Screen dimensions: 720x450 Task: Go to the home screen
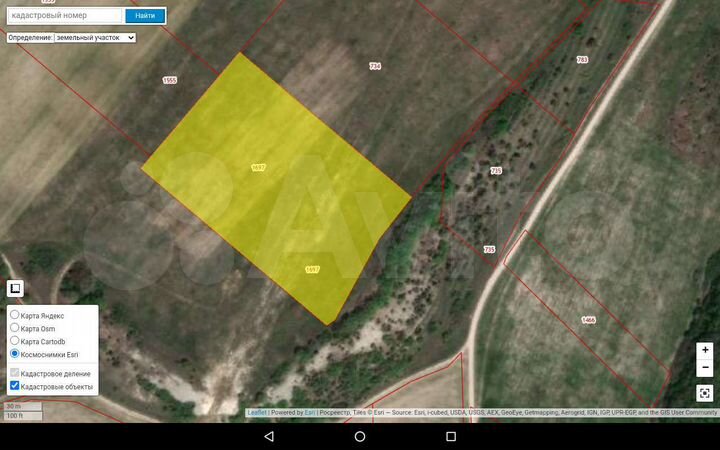[x=360, y=437]
